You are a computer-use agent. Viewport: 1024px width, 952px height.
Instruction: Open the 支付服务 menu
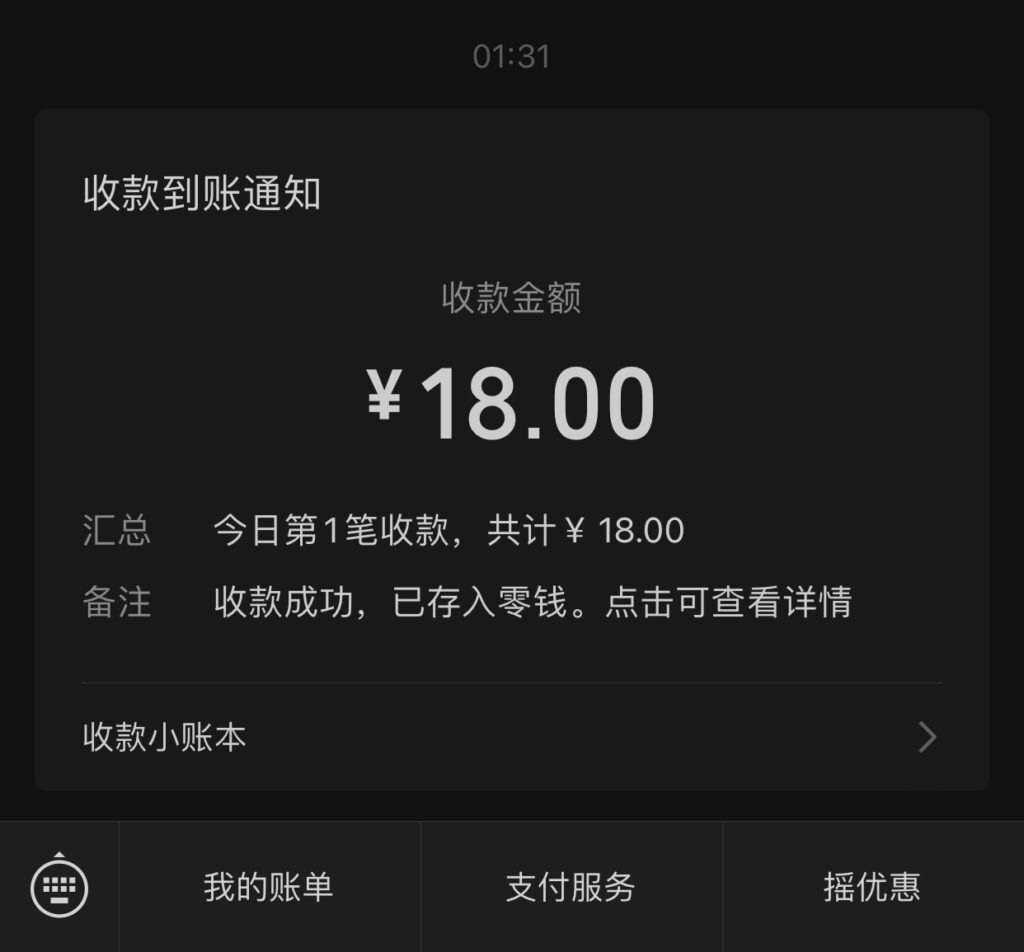571,887
